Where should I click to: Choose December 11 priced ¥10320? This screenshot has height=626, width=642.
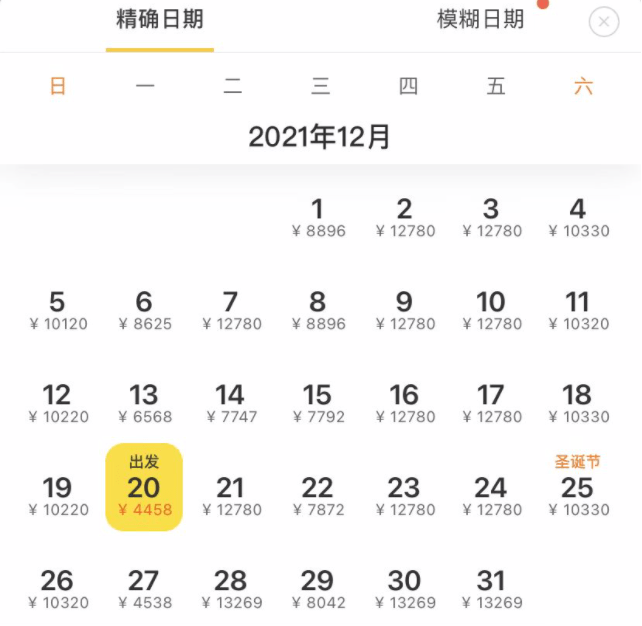577,310
